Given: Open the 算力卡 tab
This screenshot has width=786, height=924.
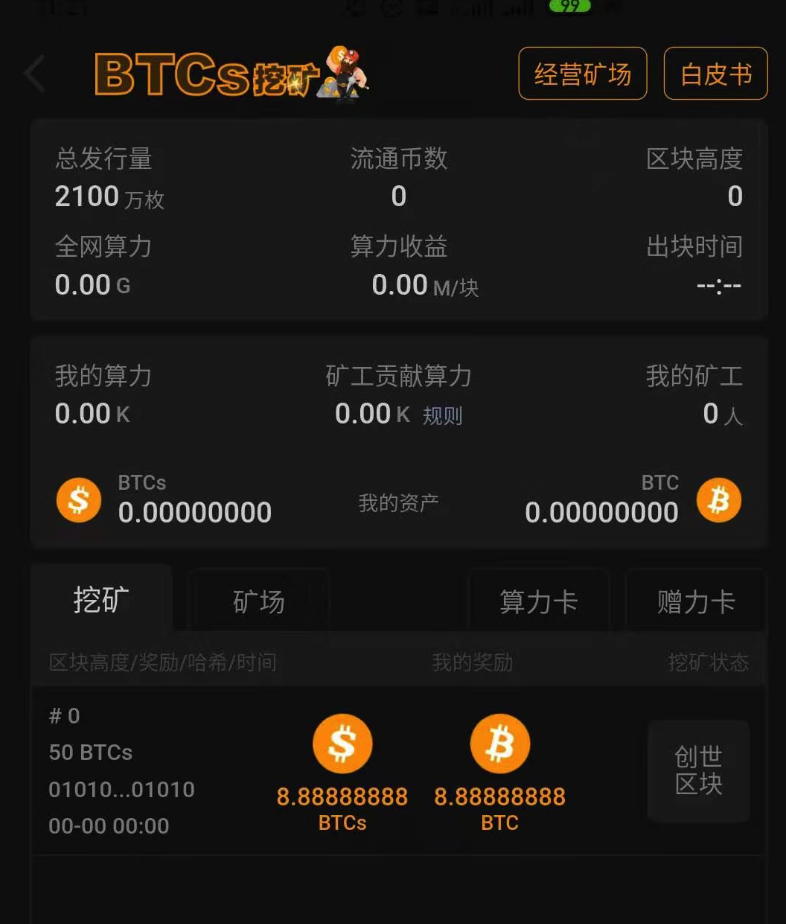Looking at the screenshot, I should [x=538, y=601].
